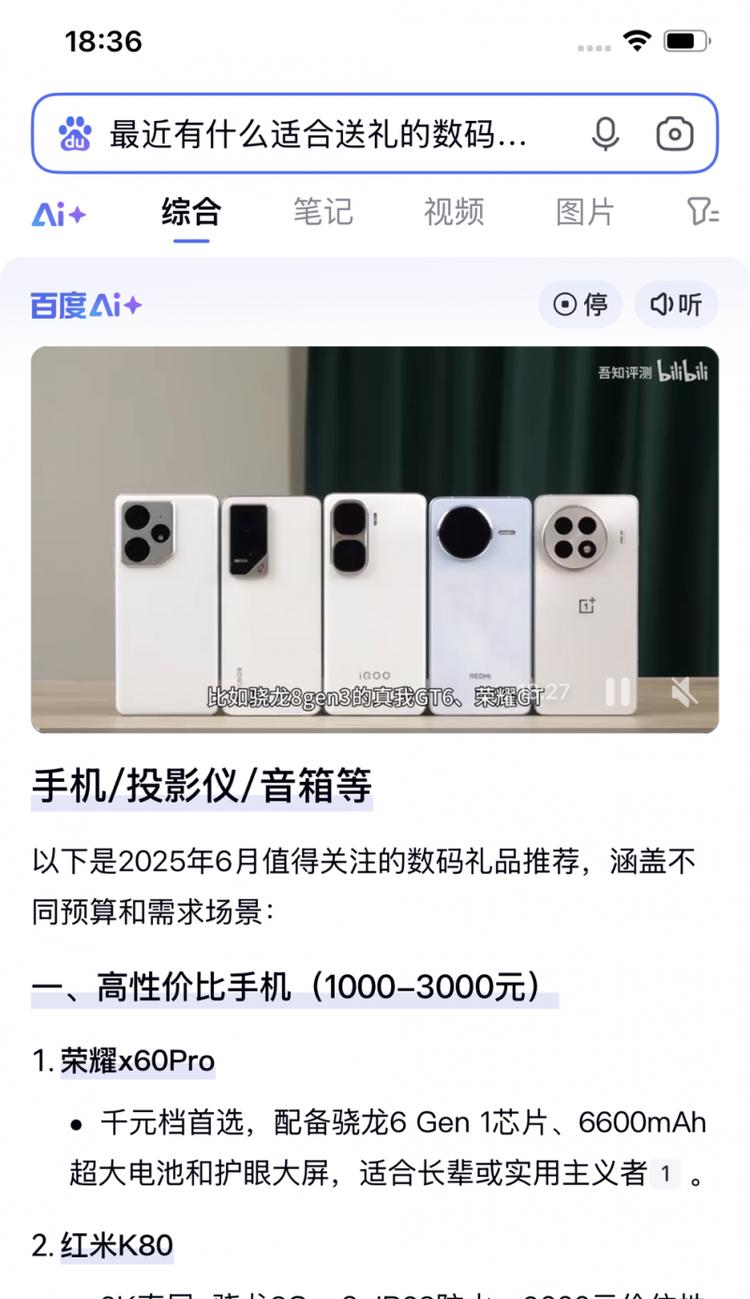750x1299 pixels.
Task: Open citation 1 after 实用主义者
Action: pyautogui.click(x=665, y=1174)
